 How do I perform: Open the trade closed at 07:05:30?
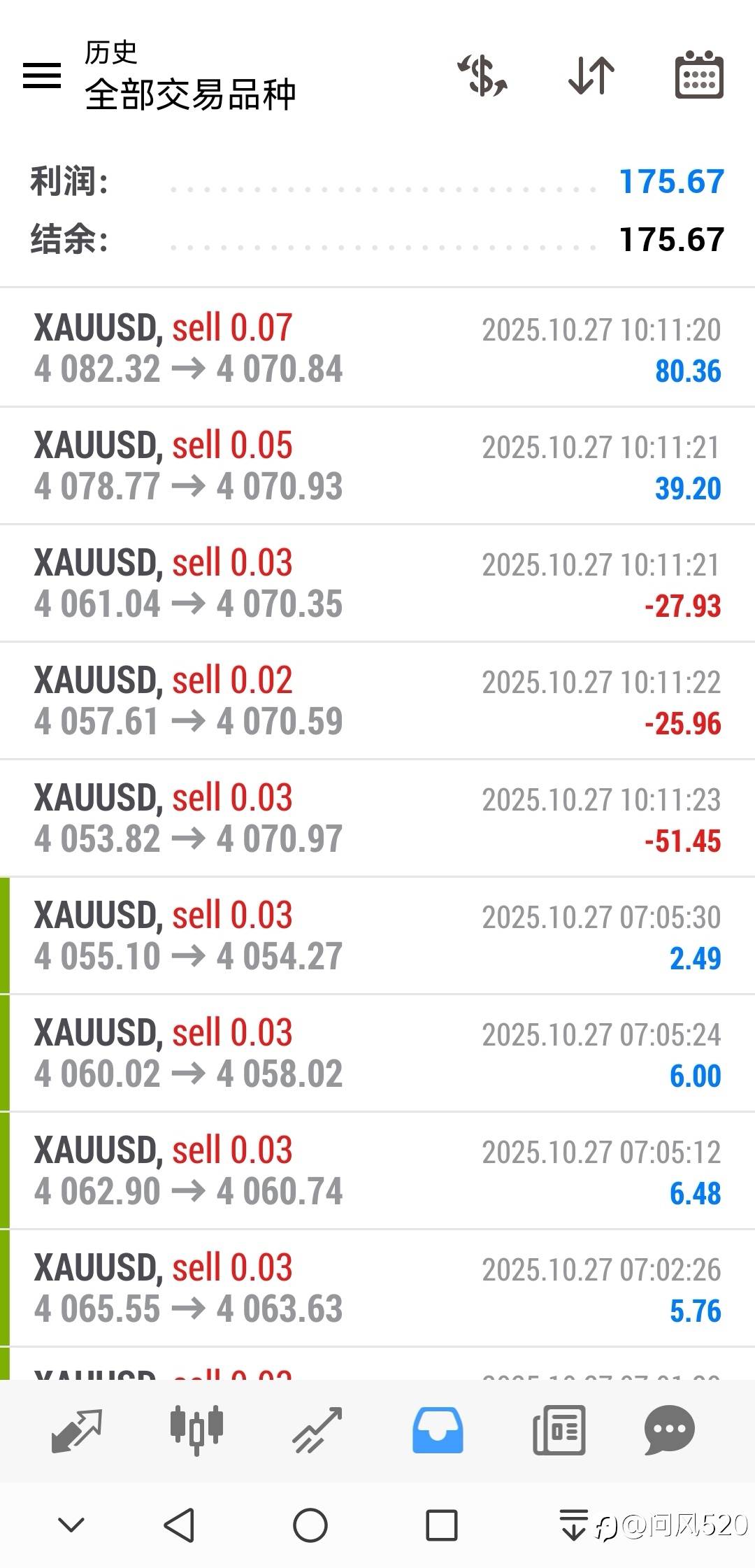coord(377,935)
